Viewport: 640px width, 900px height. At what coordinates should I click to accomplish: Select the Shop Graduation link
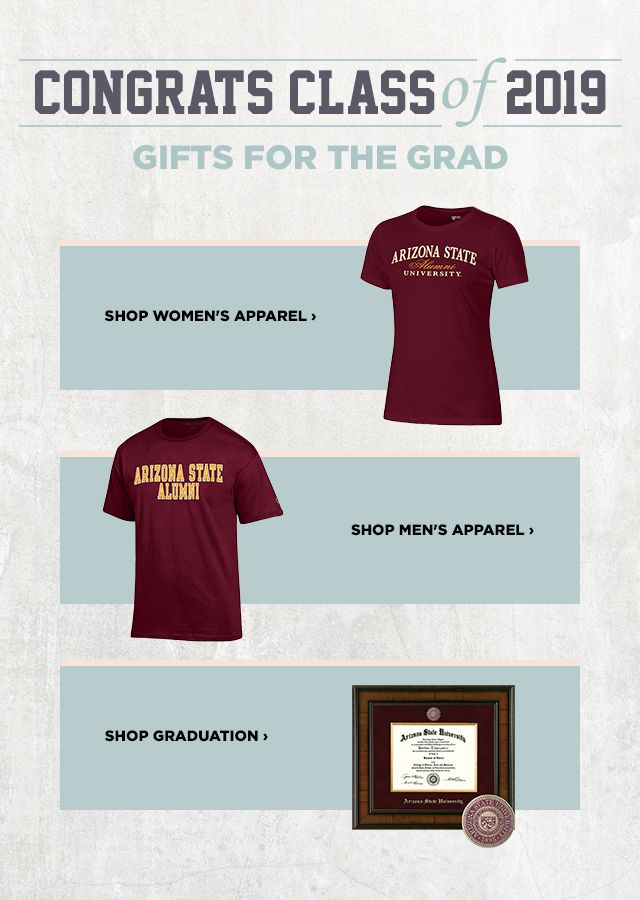[x=186, y=736]
